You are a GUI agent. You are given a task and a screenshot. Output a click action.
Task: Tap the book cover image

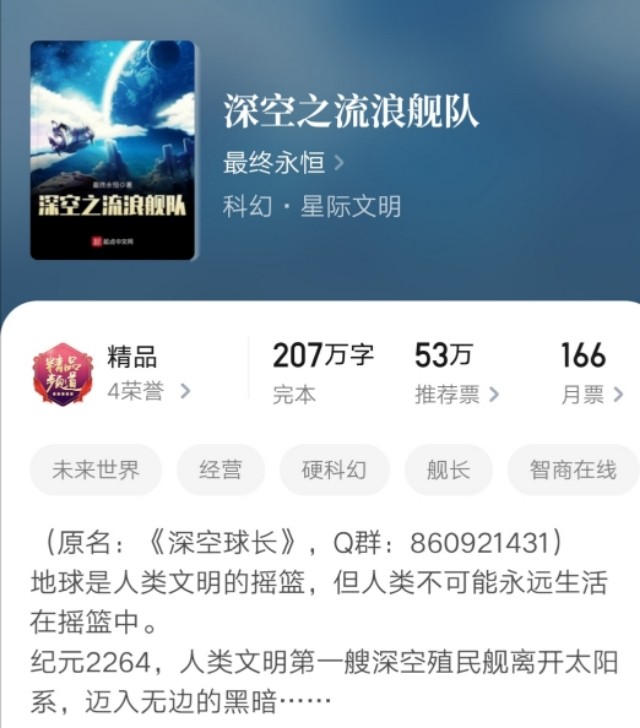pos(112,150)
